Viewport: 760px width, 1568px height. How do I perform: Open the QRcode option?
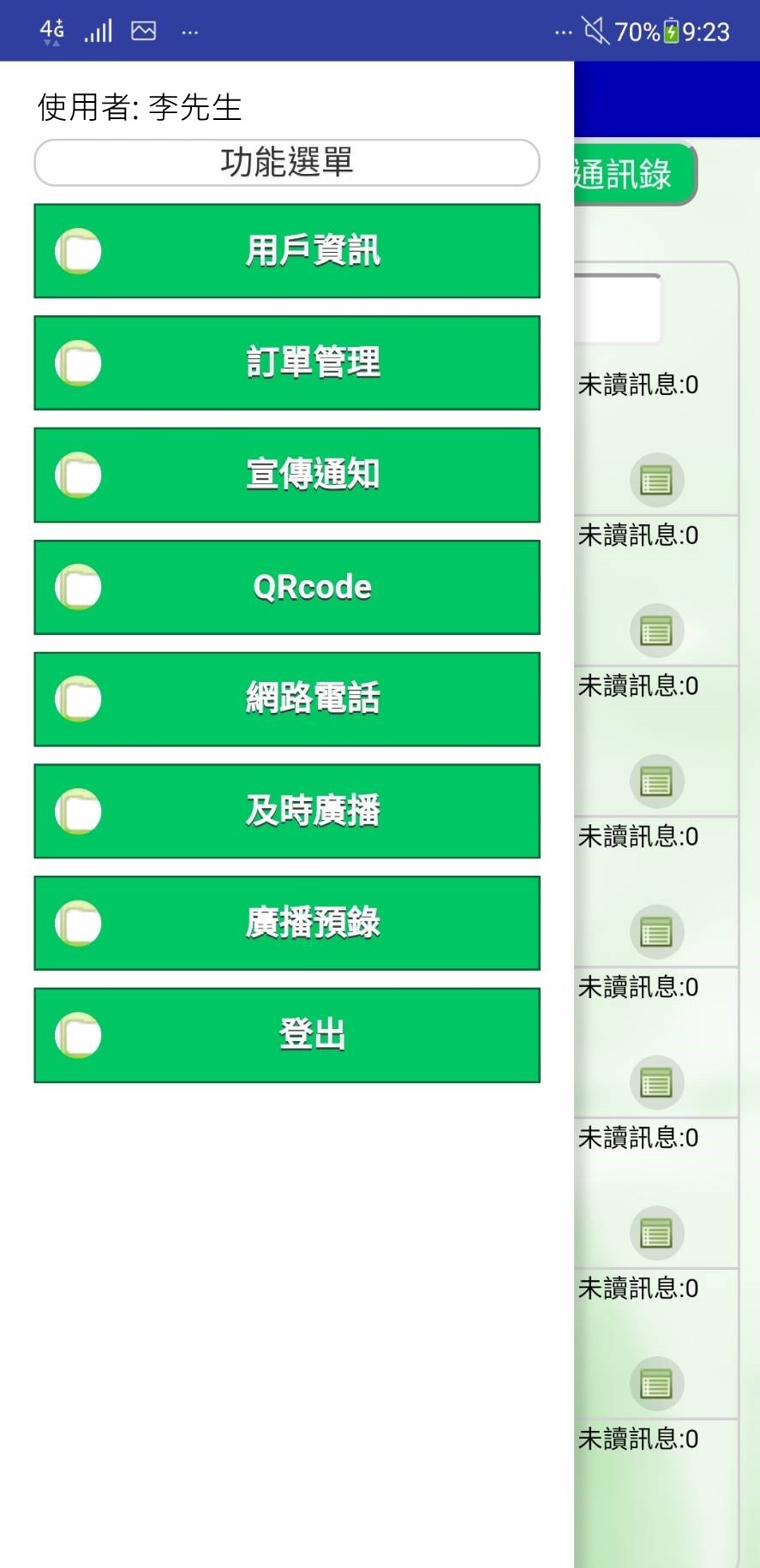287,587
